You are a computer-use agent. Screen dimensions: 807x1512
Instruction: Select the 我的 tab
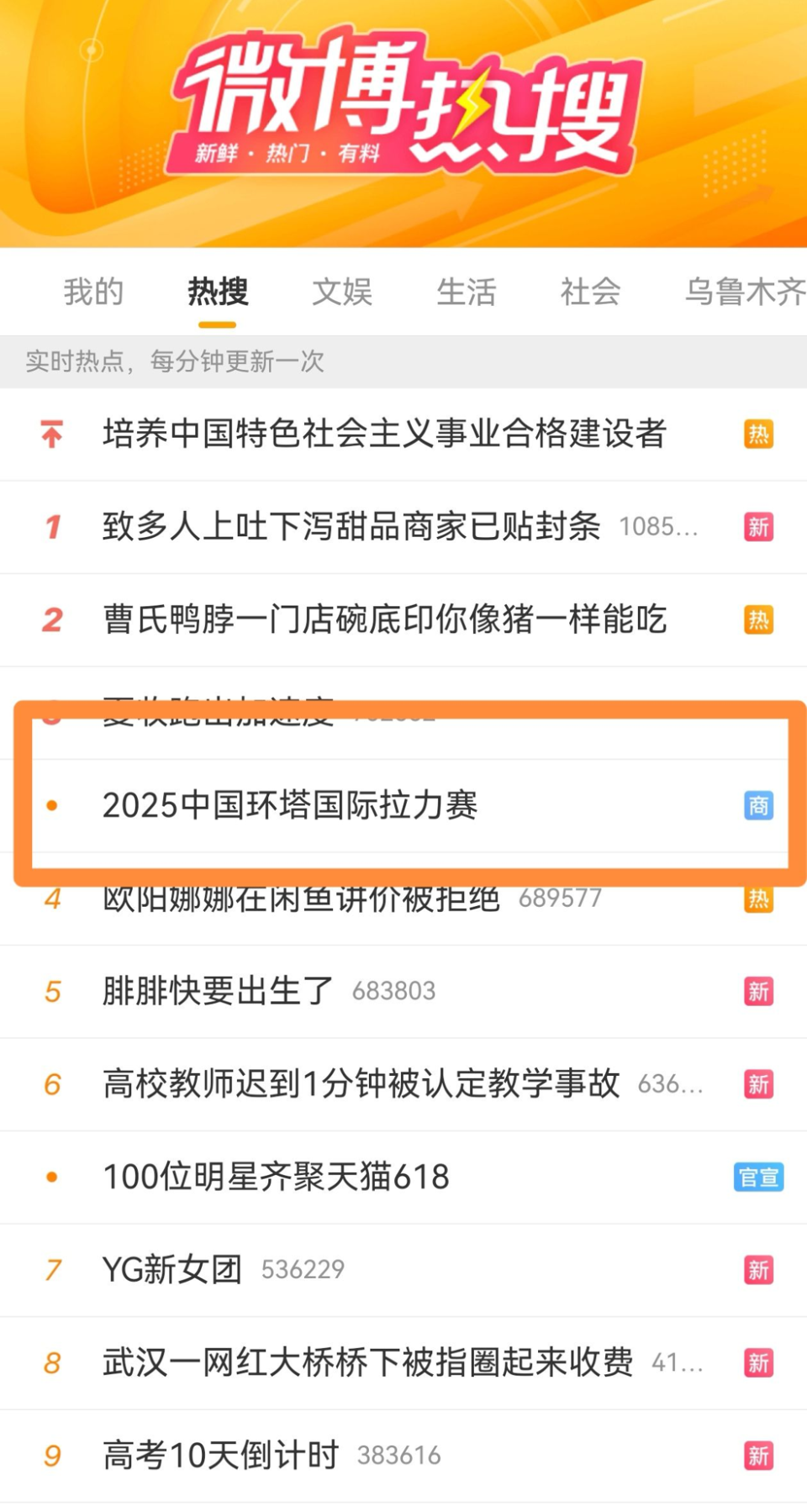click(x=93, y=292)
